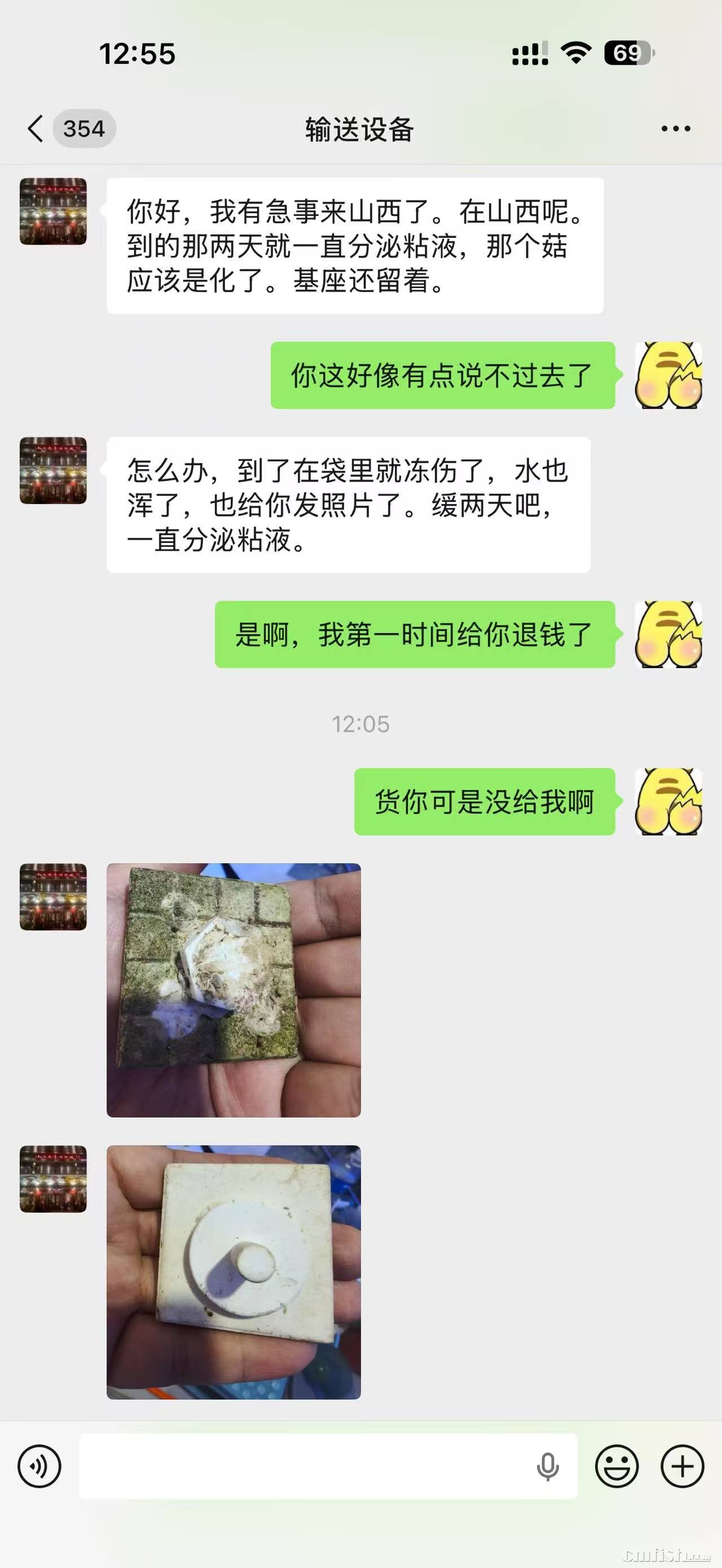722x1568 pixels.
Task: View the photo of the moss-covered tile
Action: point(234,990)
